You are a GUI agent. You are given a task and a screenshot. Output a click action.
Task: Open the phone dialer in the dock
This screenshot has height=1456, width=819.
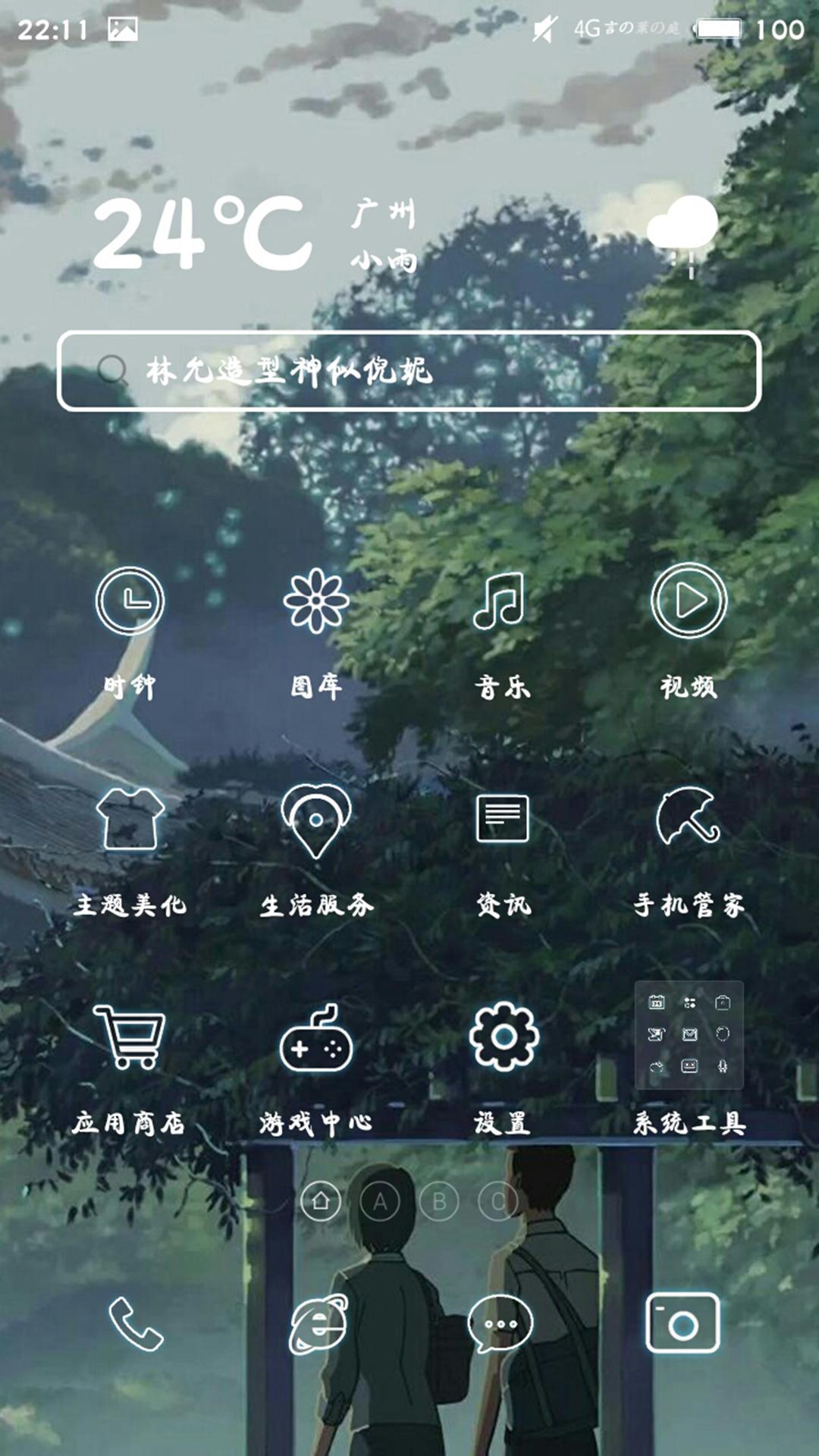pyautogui.click(x=135, y=1324)
